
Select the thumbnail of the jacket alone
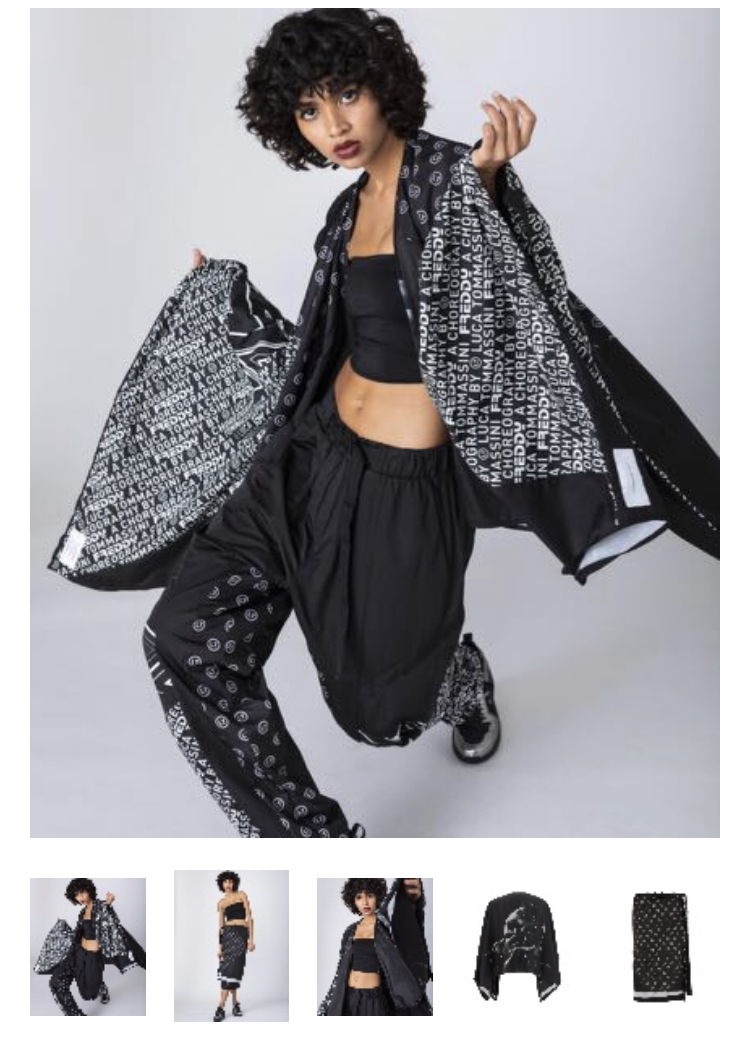[517, 947]
